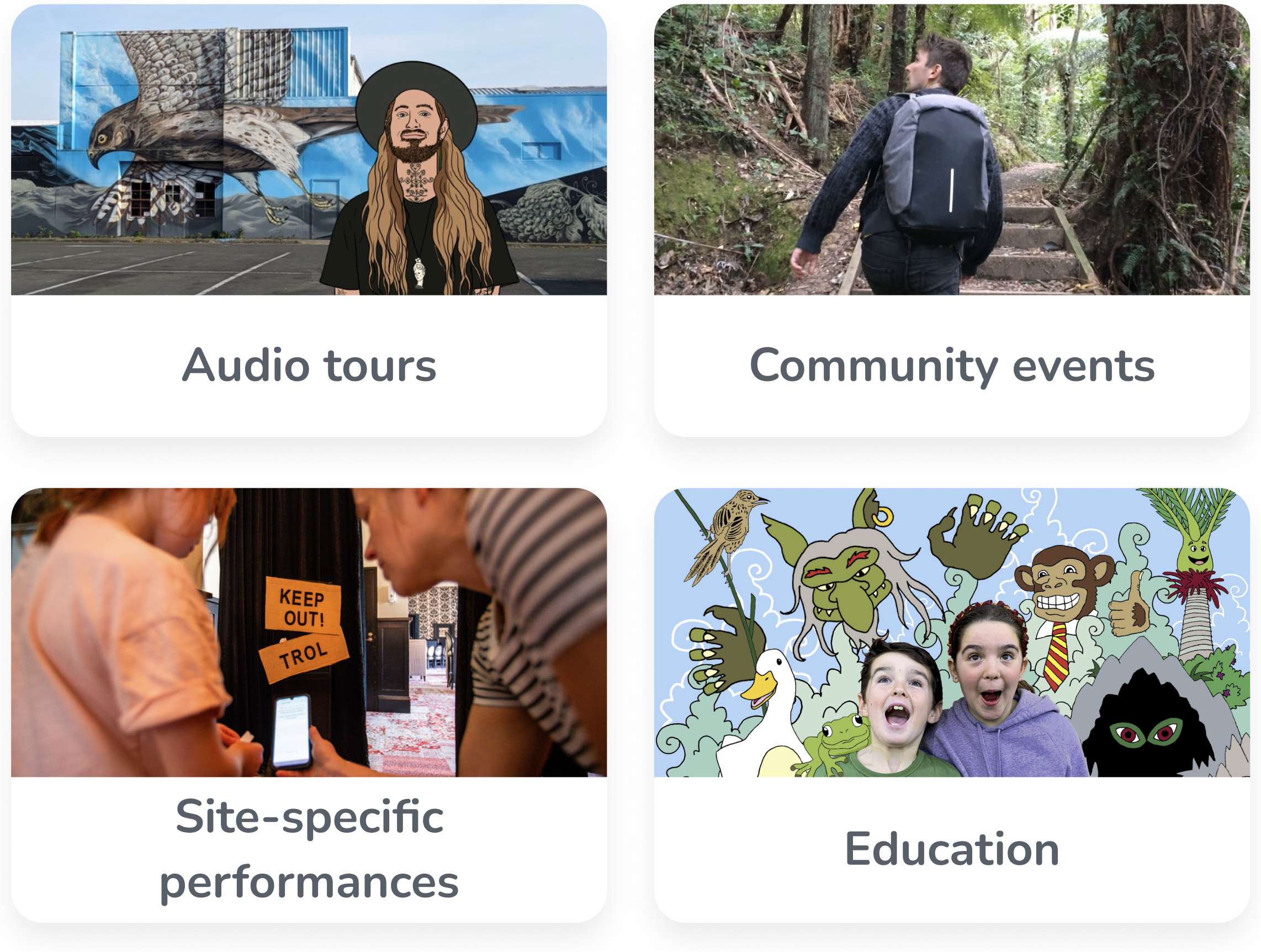Open the Audio tours card
1261x952 pixels.
309,365
